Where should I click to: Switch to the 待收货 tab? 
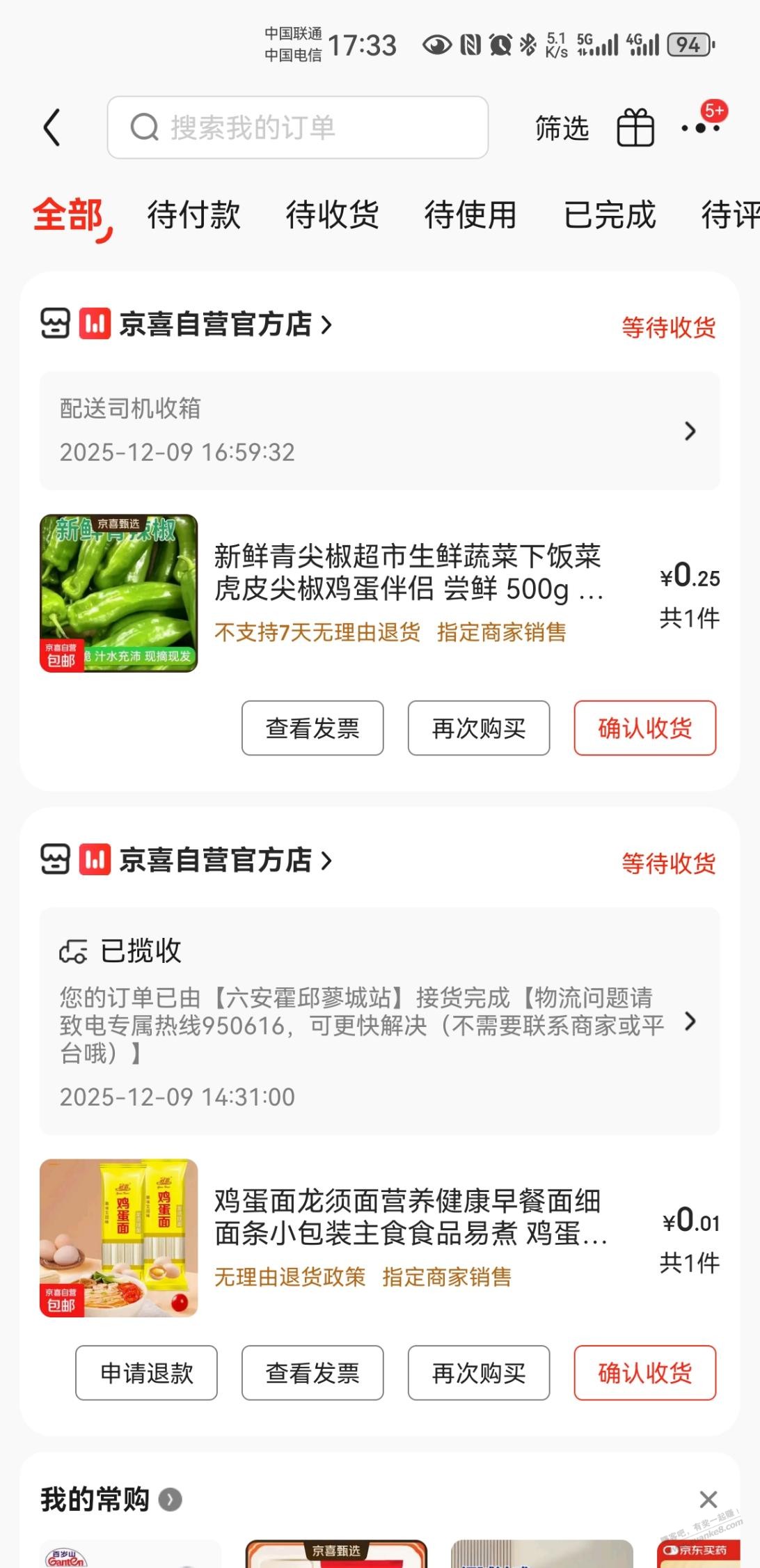332,214
